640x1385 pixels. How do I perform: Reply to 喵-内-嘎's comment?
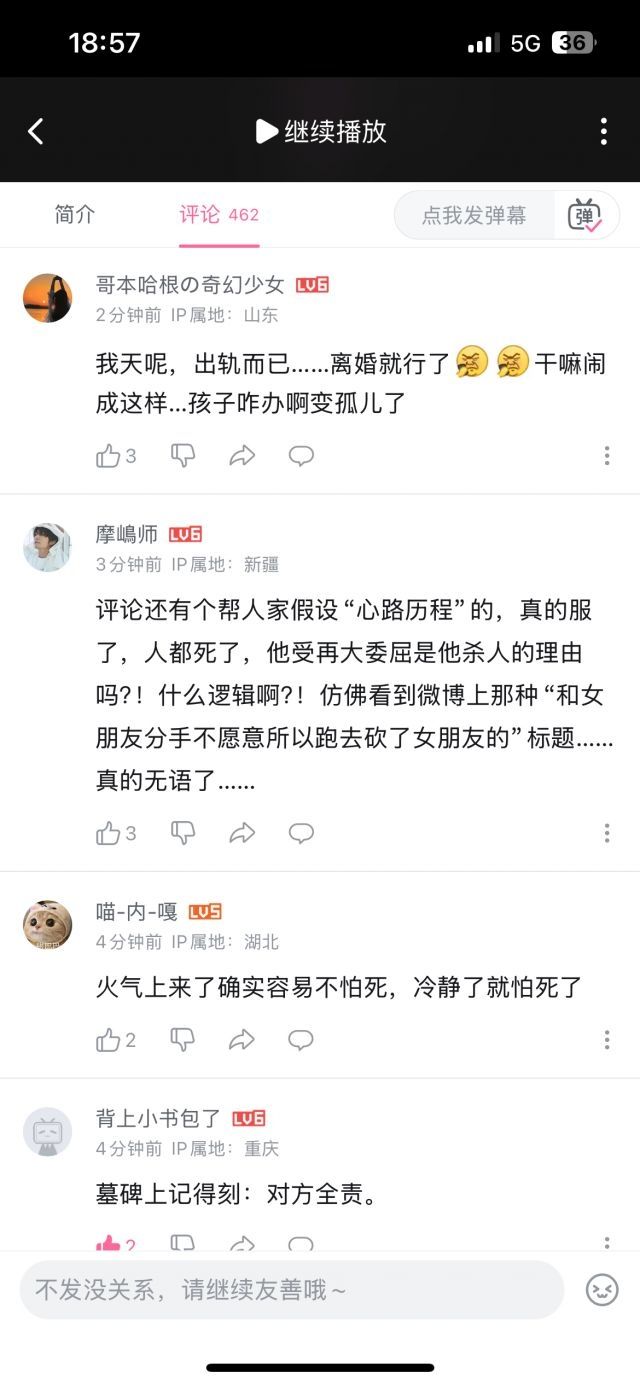pyautogui.click(x=301, y=1040)
